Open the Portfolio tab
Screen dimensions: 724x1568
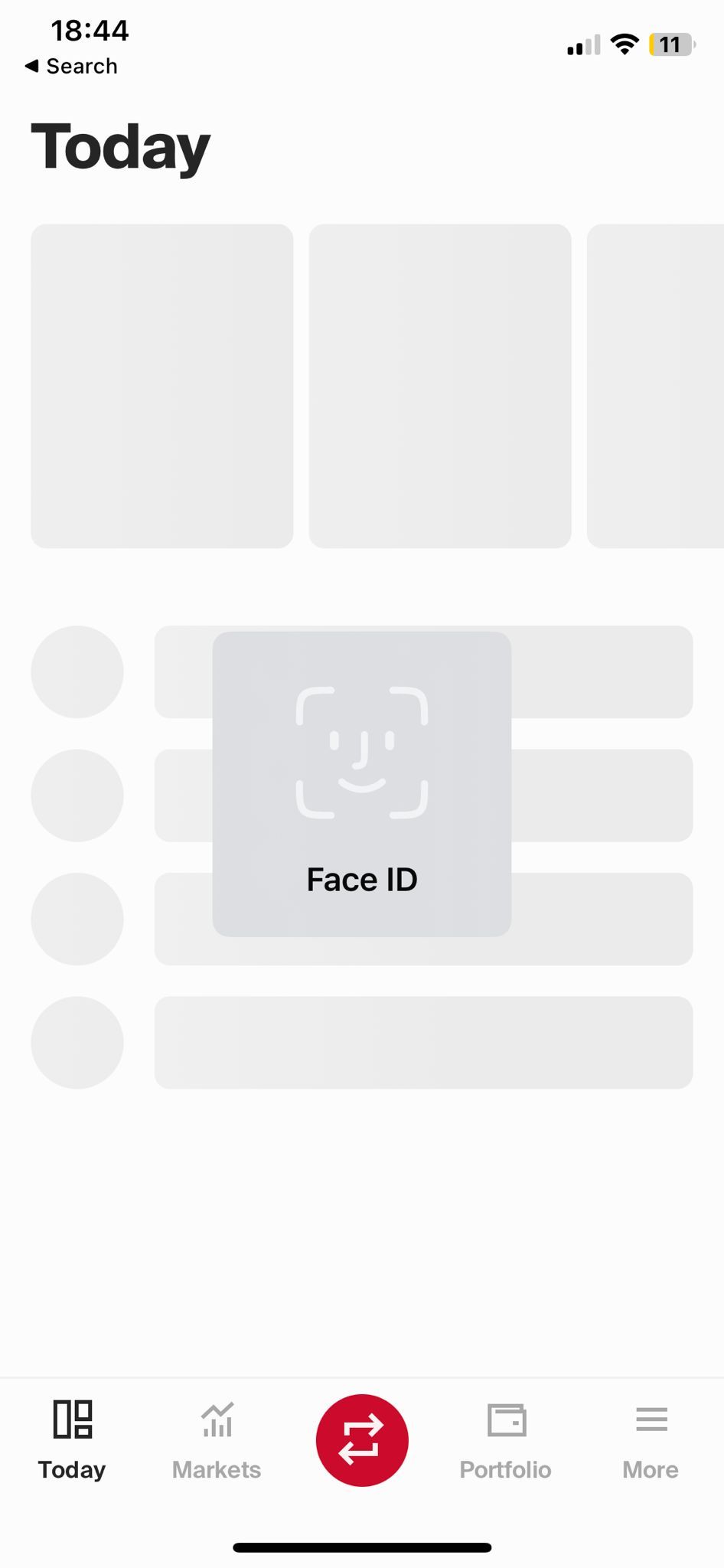505,1440
